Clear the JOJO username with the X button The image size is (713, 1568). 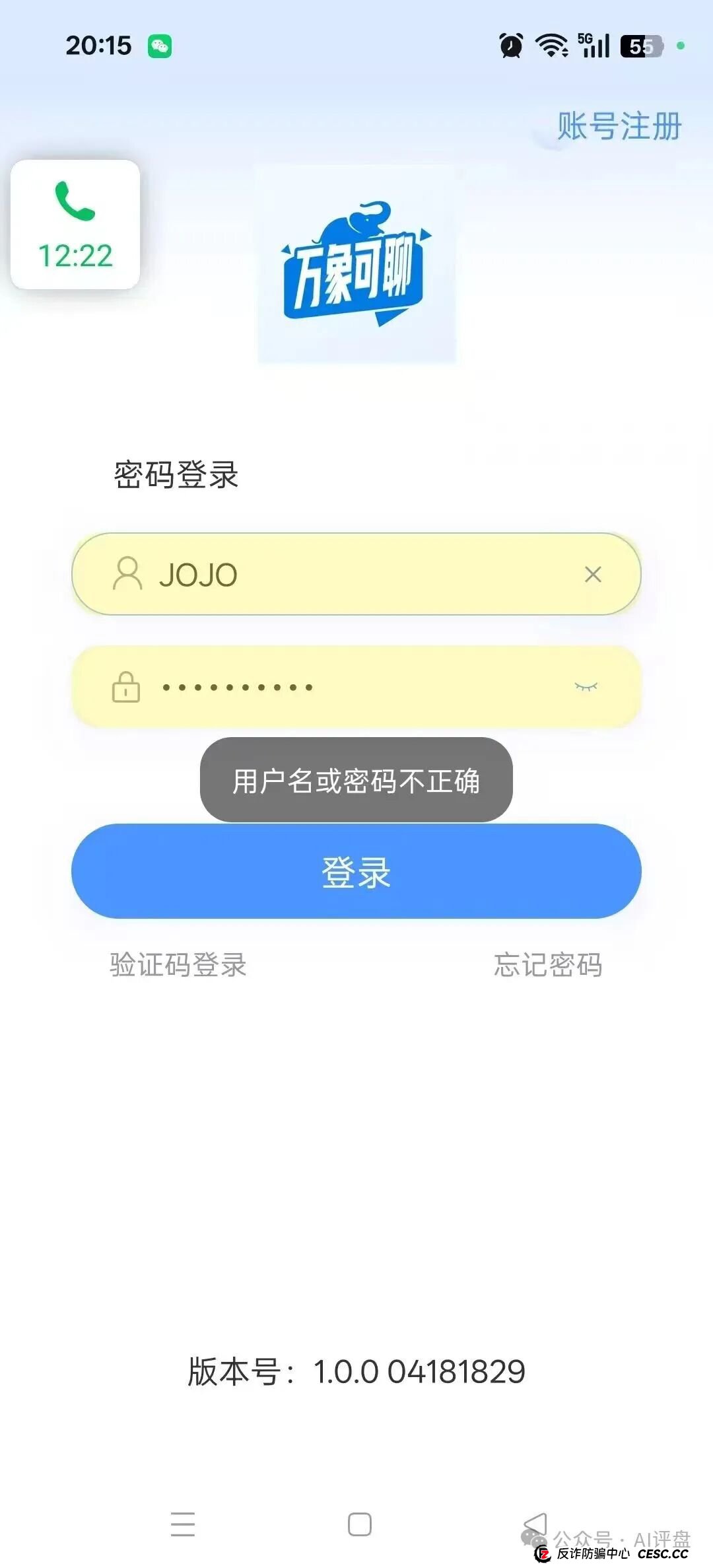pyautogui.click(x=592, y=575)
